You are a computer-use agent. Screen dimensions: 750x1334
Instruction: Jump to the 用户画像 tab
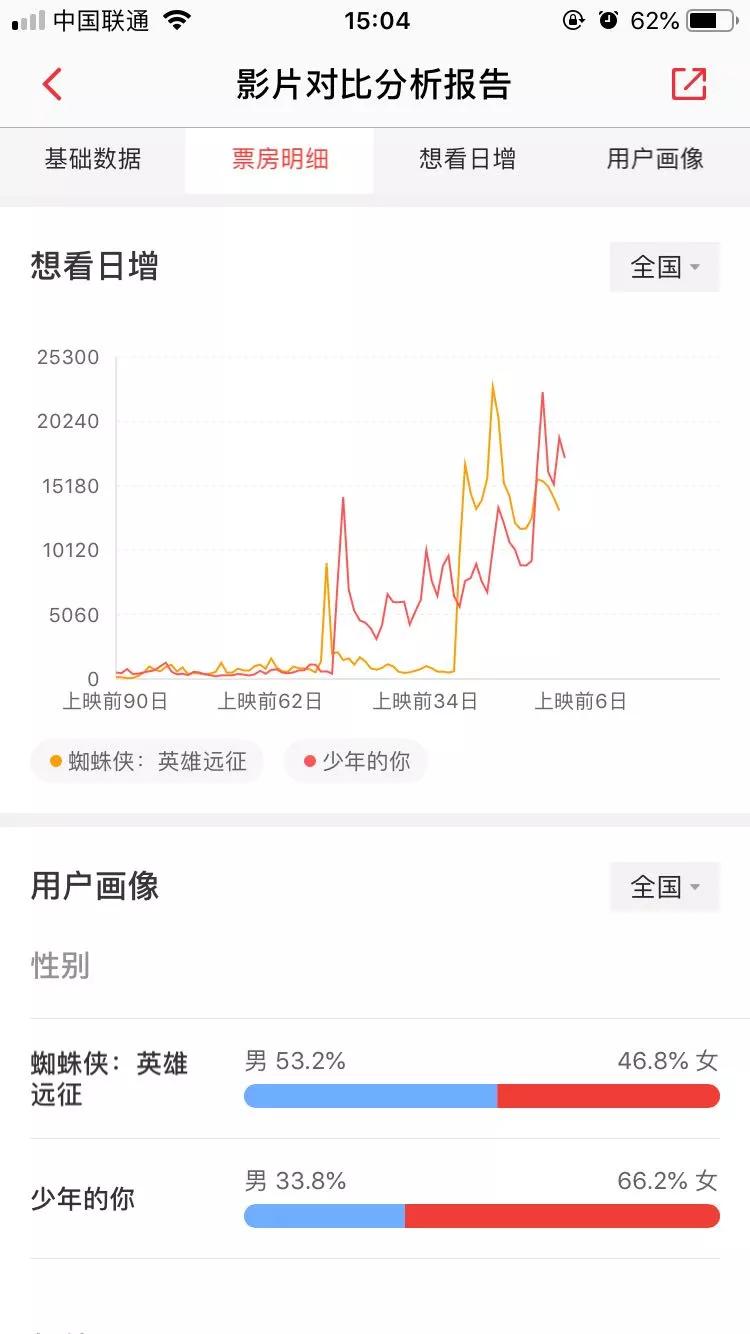click(655, 159)
